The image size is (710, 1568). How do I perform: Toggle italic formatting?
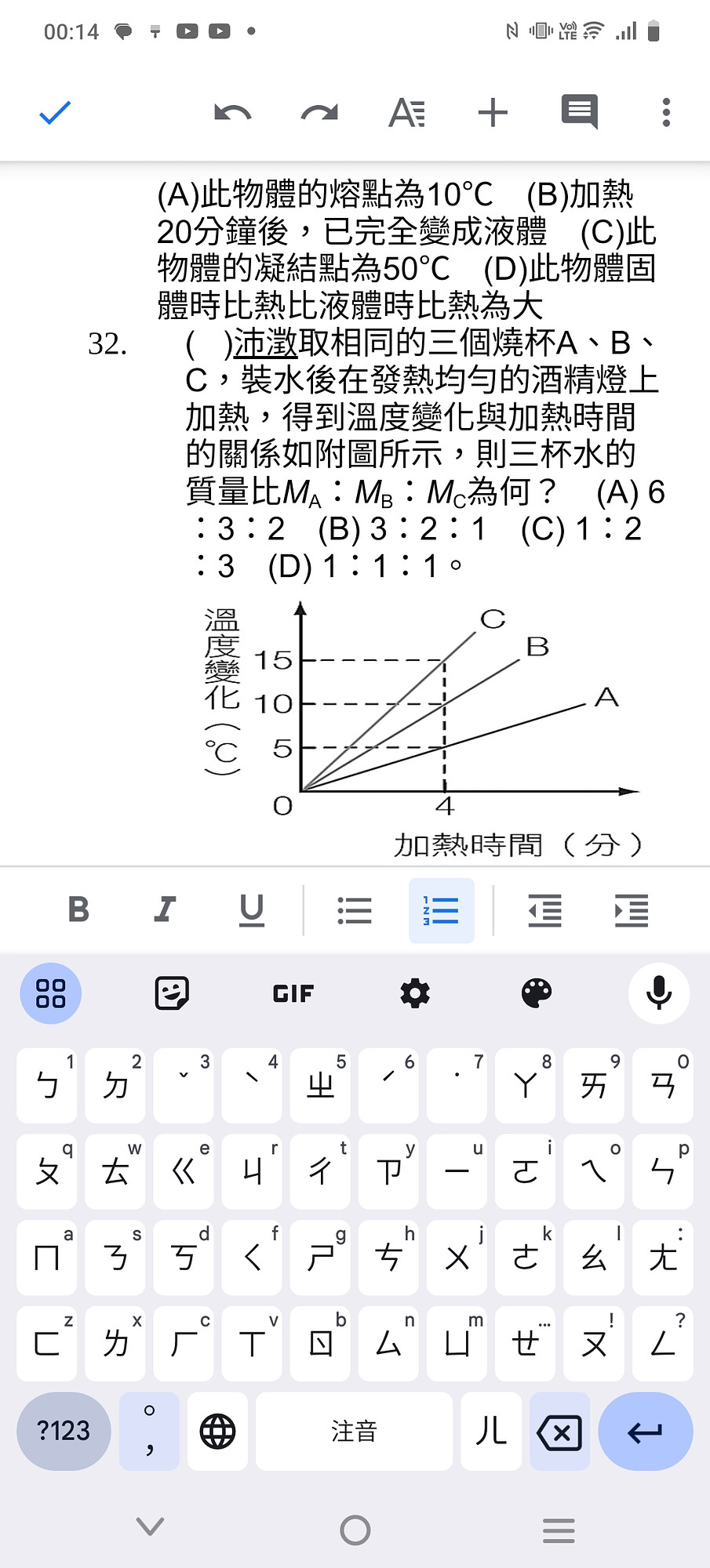165,909
